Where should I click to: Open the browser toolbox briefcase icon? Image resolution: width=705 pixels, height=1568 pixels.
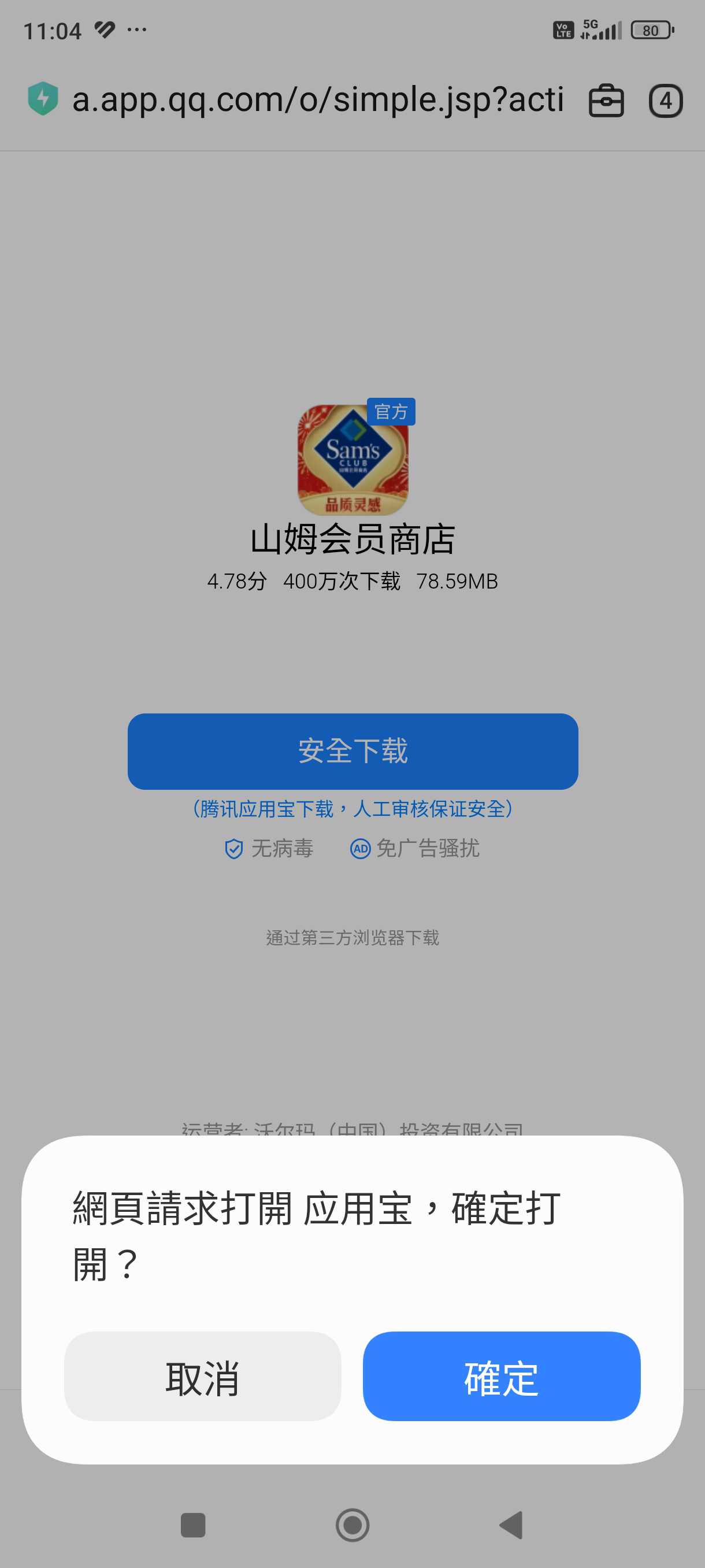coord(606,101)
